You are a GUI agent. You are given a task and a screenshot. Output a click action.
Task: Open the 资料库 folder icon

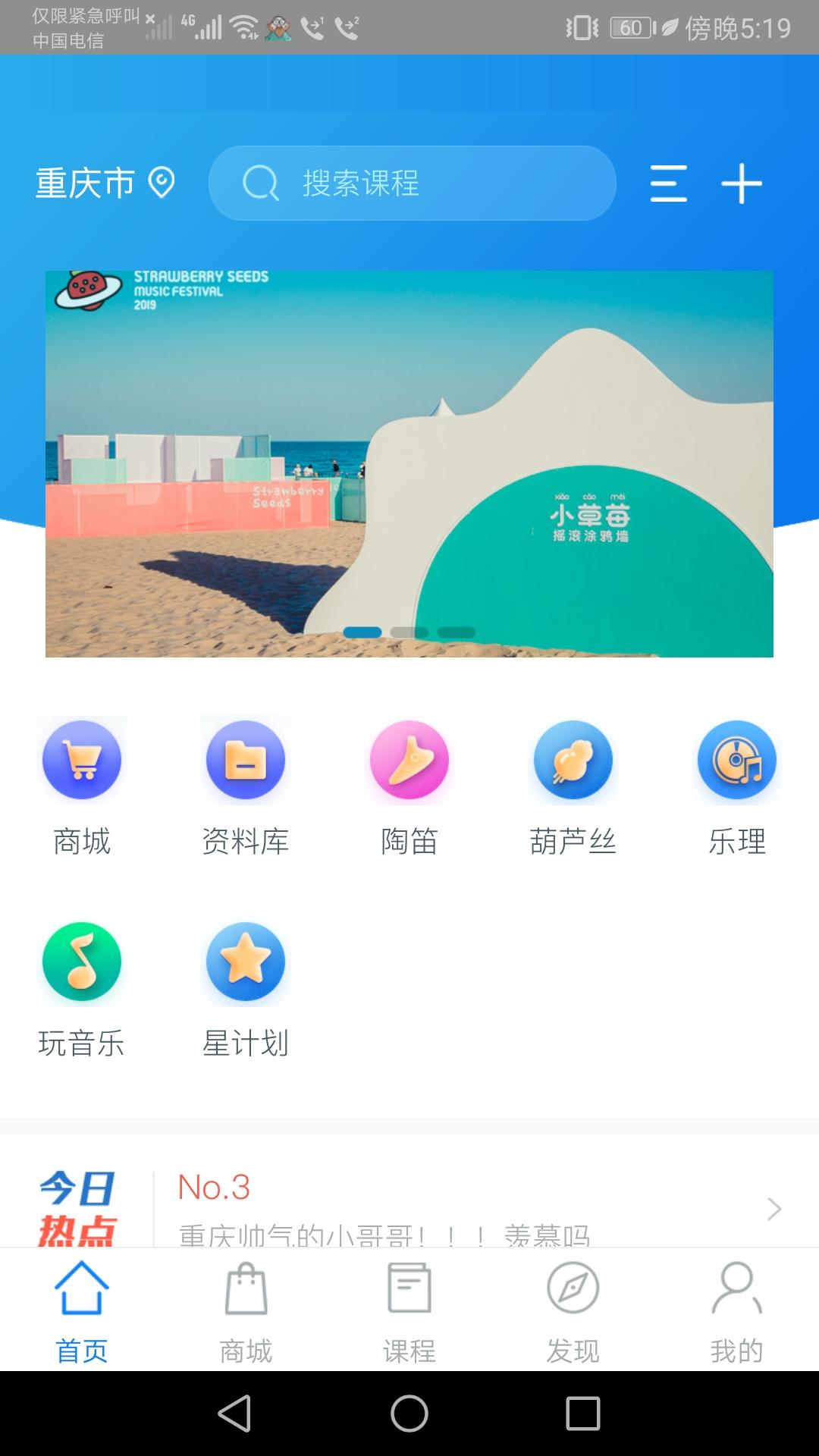click(x=245, y=761)
